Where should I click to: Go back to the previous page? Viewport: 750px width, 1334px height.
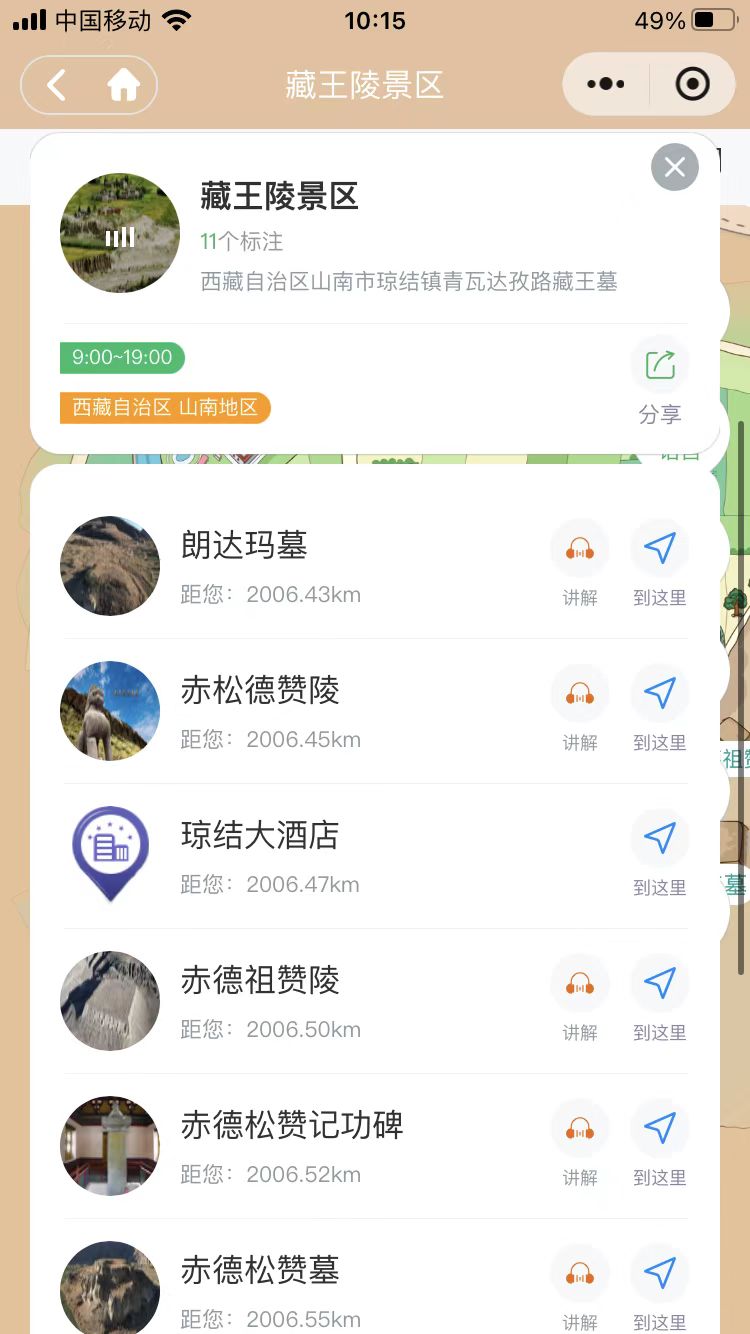(57, 85)
